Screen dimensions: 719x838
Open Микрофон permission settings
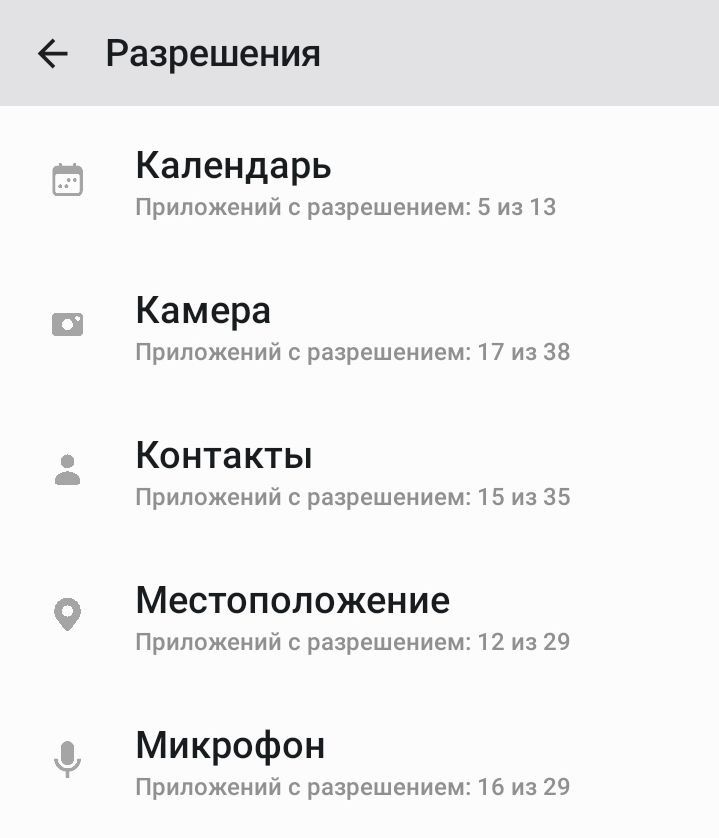(x=352, y=762)
